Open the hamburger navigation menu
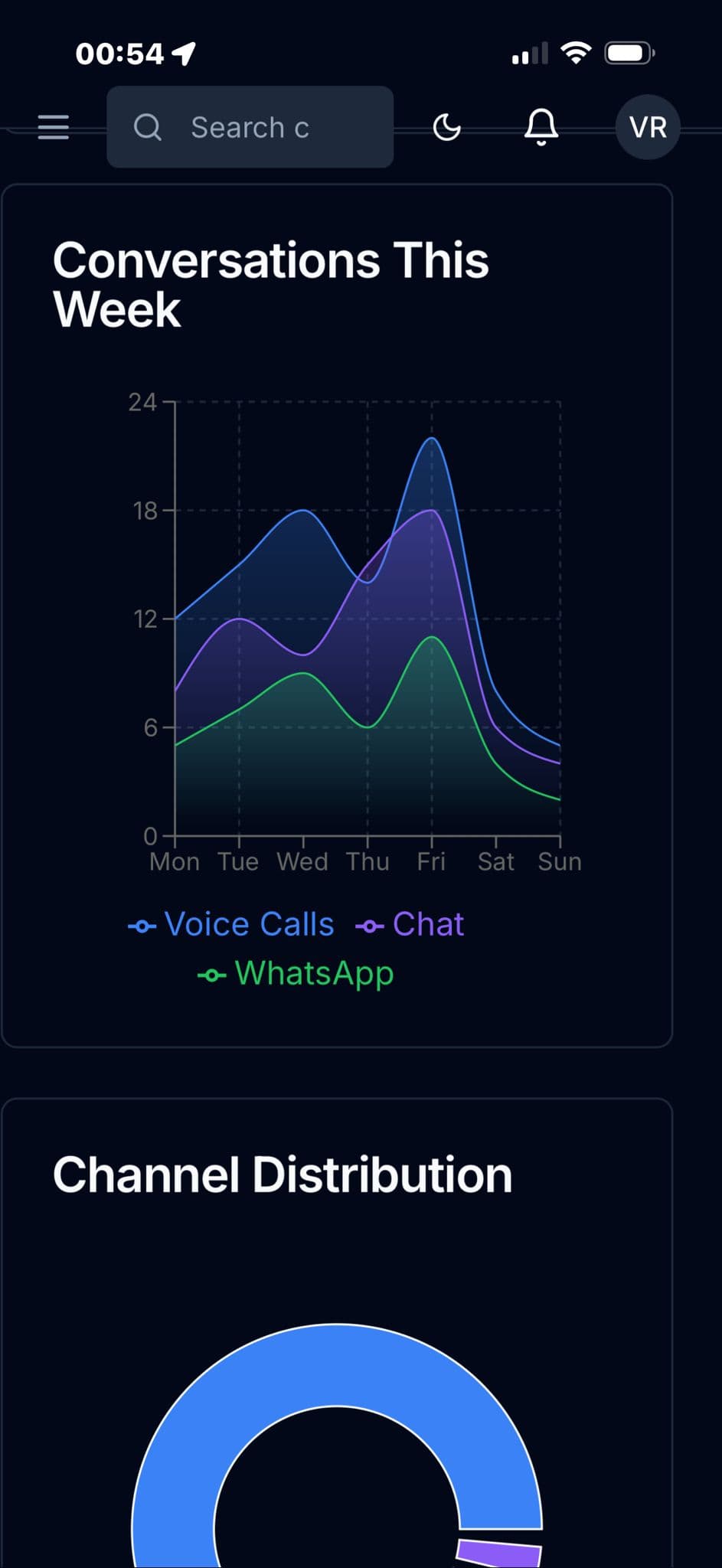The image size is (722, 1568). (52, 126)
